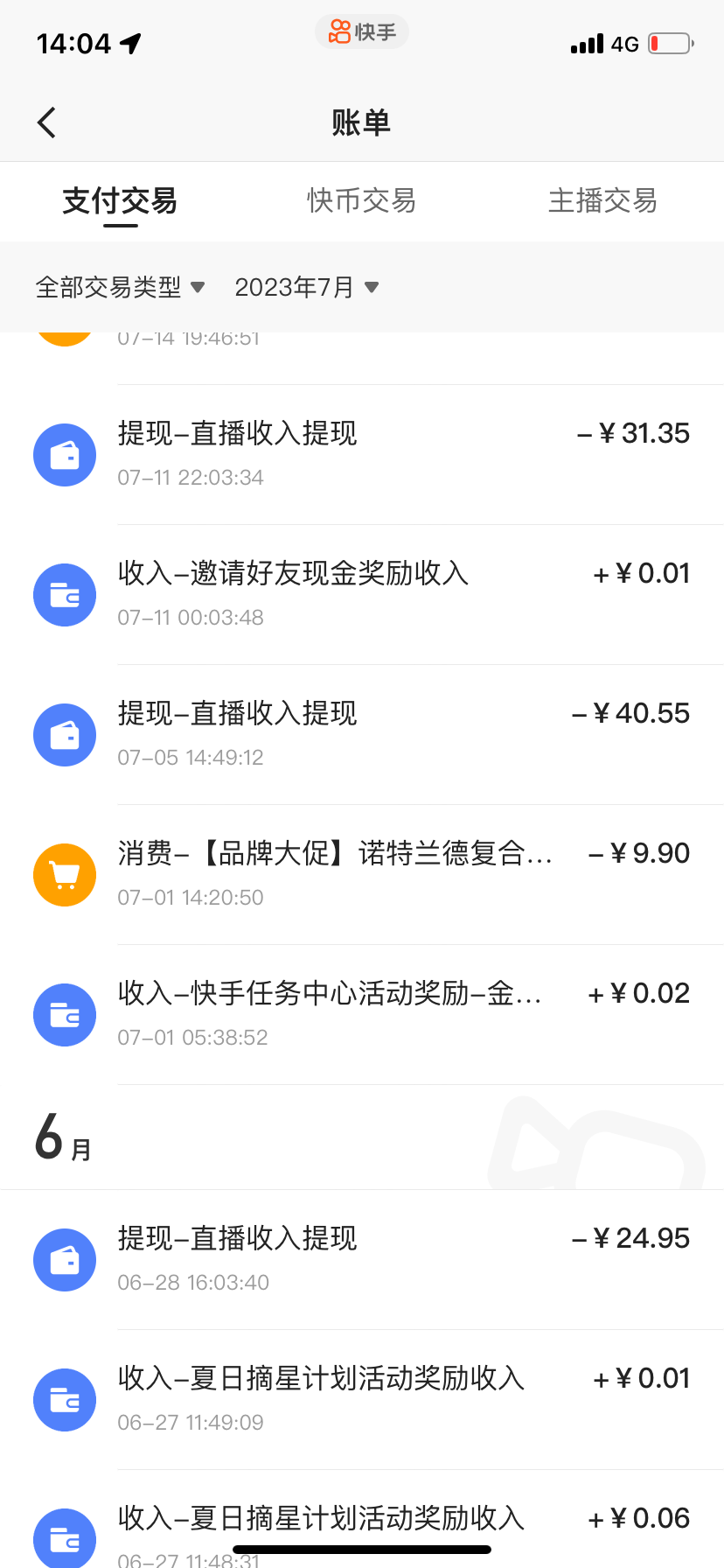
Task: Open the 2023年7月 month picker
Action: [x=306, y=287]
